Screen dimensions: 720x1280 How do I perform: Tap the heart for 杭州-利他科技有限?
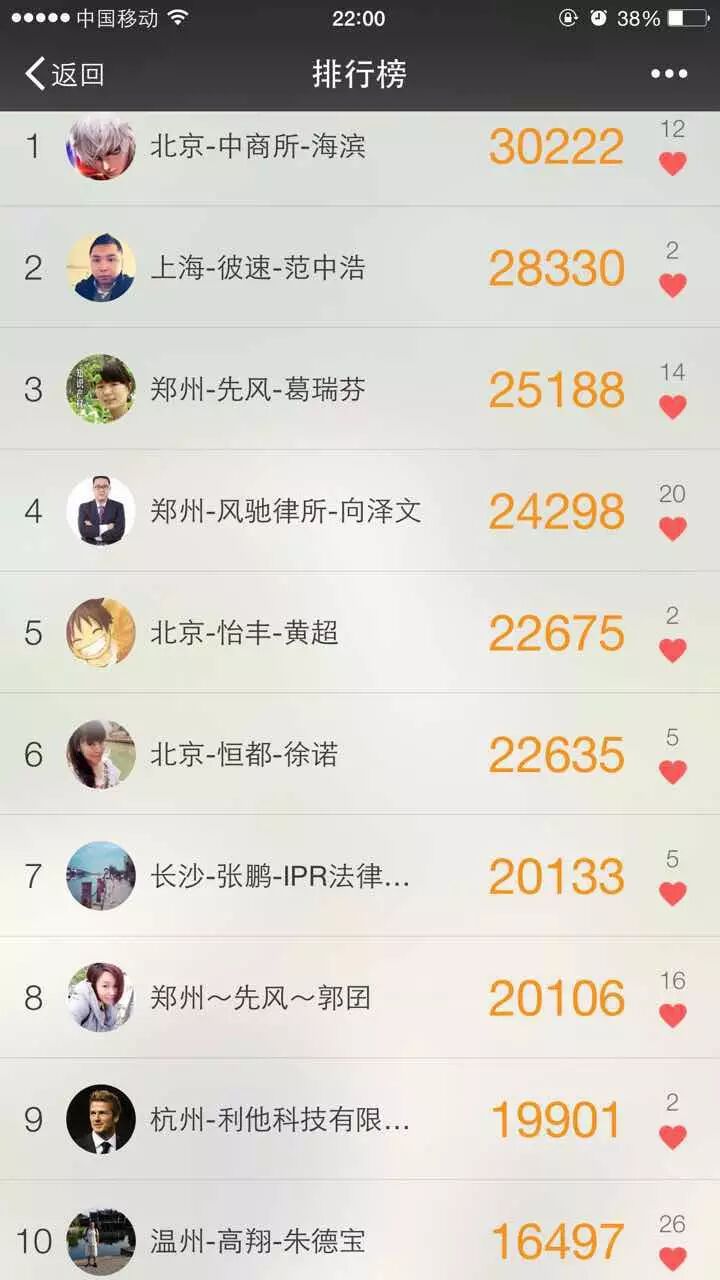coord(673,1137)
